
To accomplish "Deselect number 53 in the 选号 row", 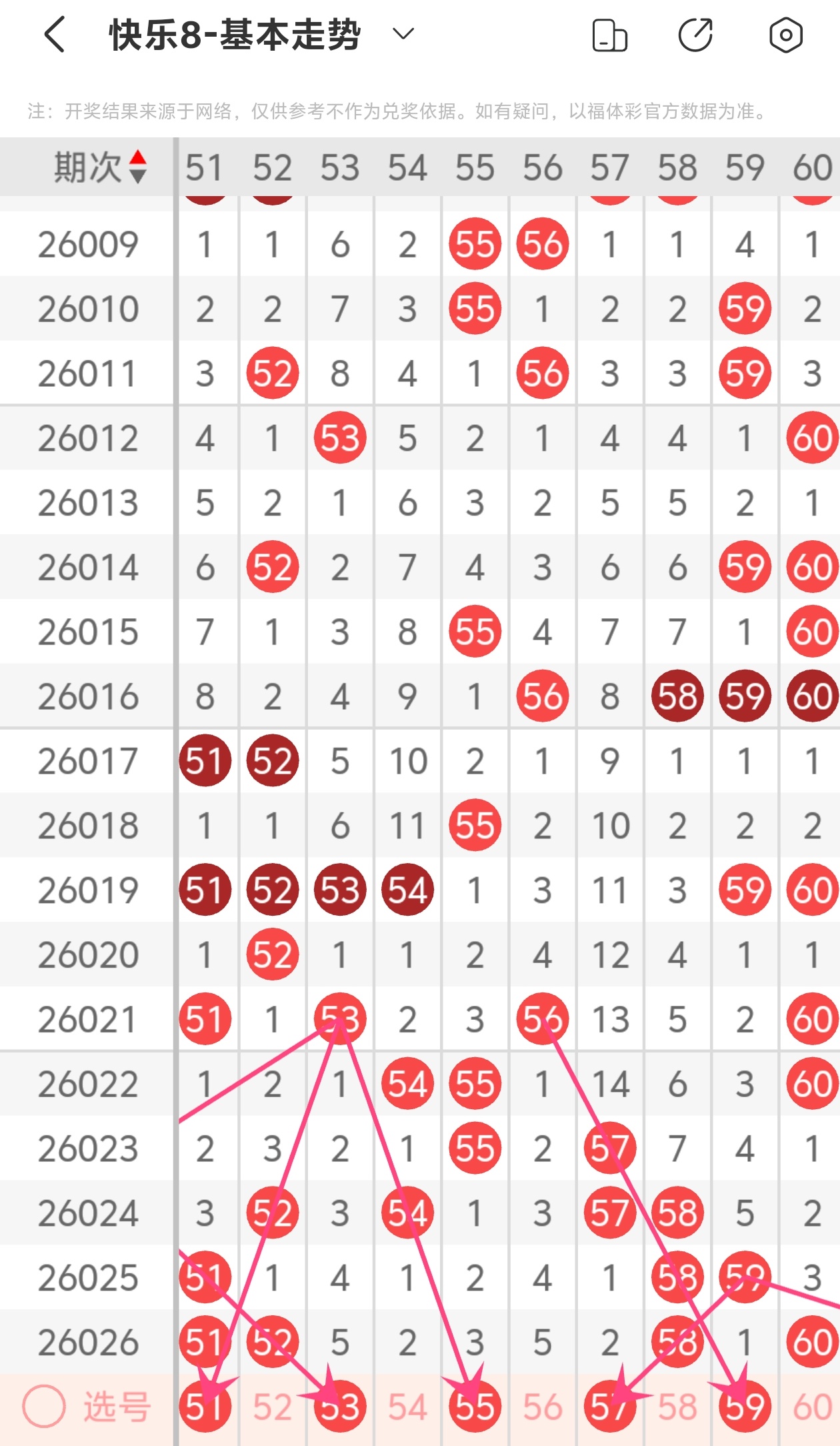I will [340, 1407].
